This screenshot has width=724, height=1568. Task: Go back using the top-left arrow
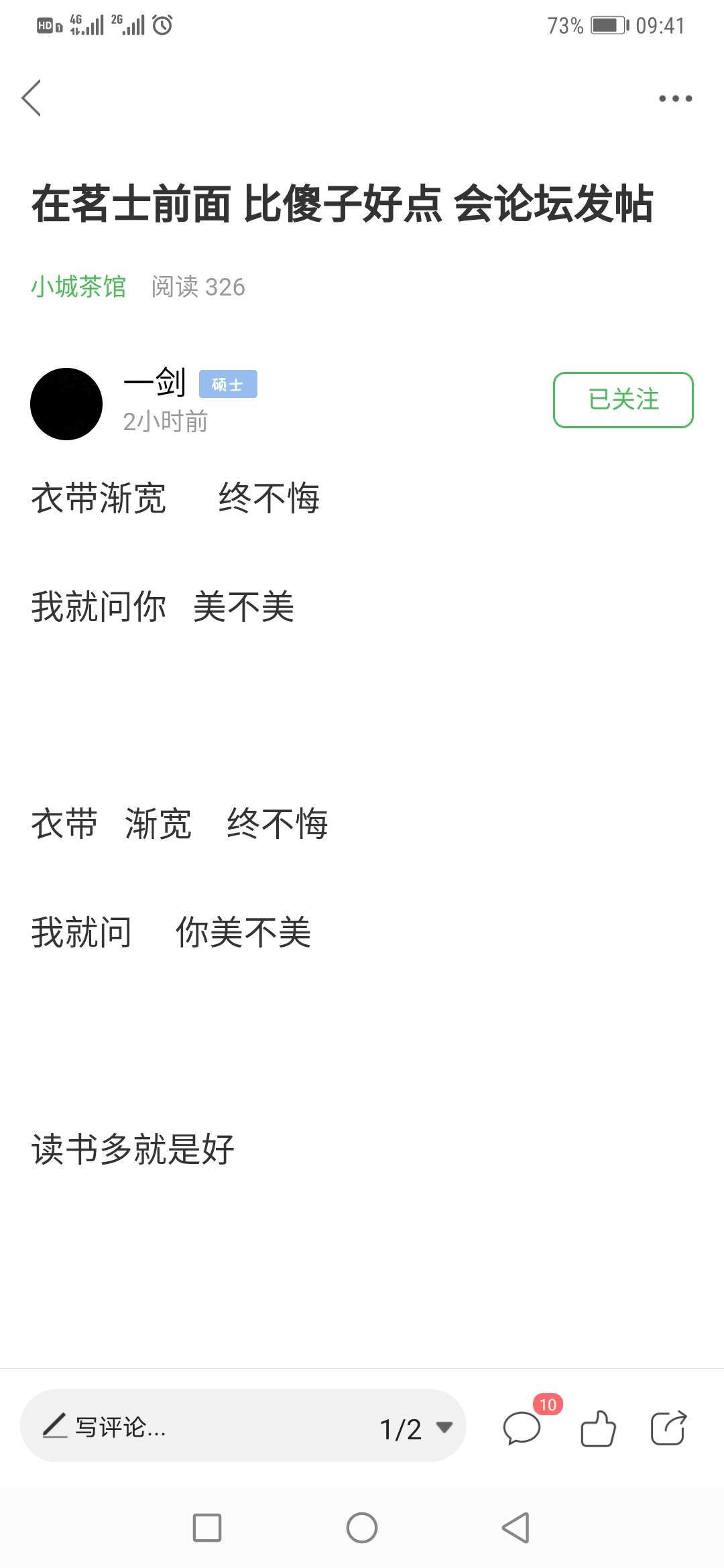click(x=32, y=98)
